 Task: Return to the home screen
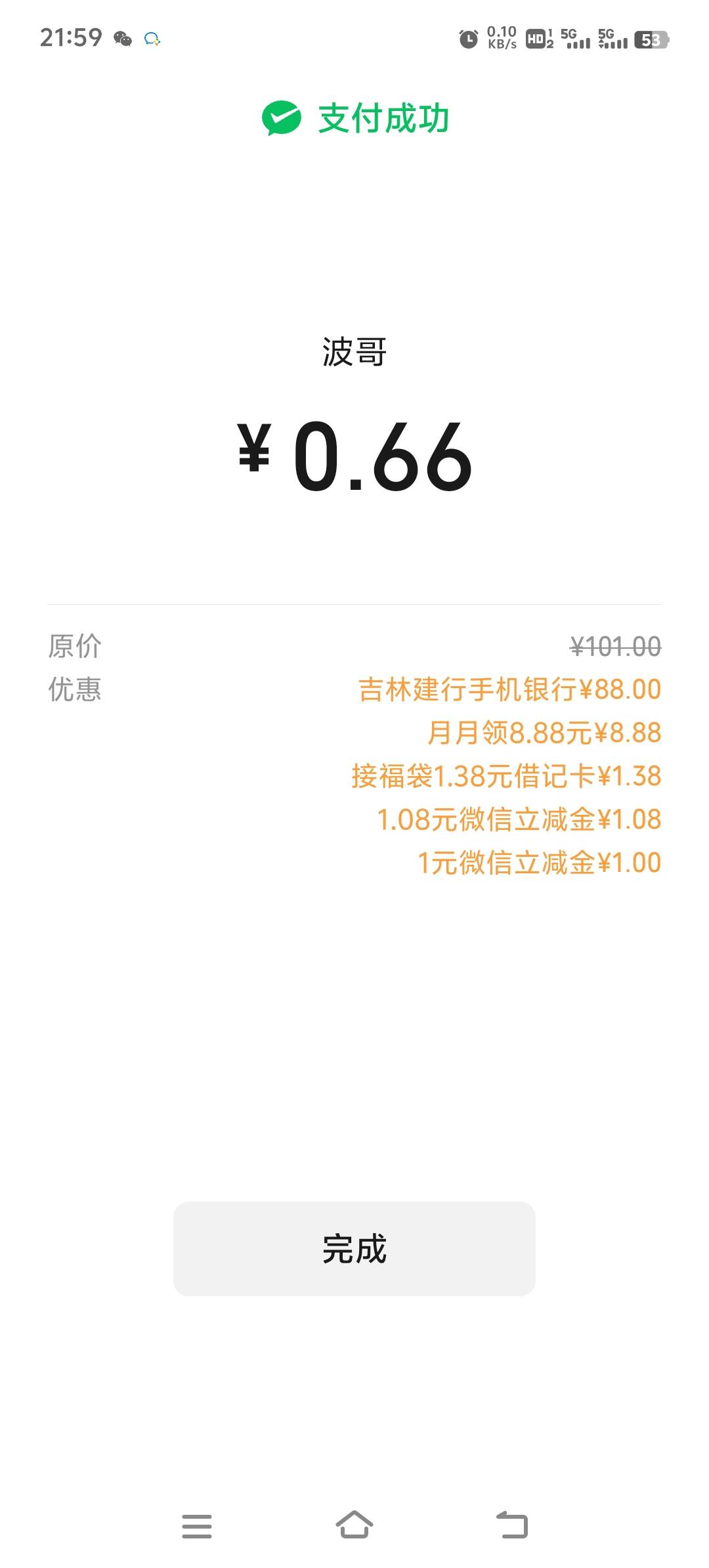(354, 1525)
